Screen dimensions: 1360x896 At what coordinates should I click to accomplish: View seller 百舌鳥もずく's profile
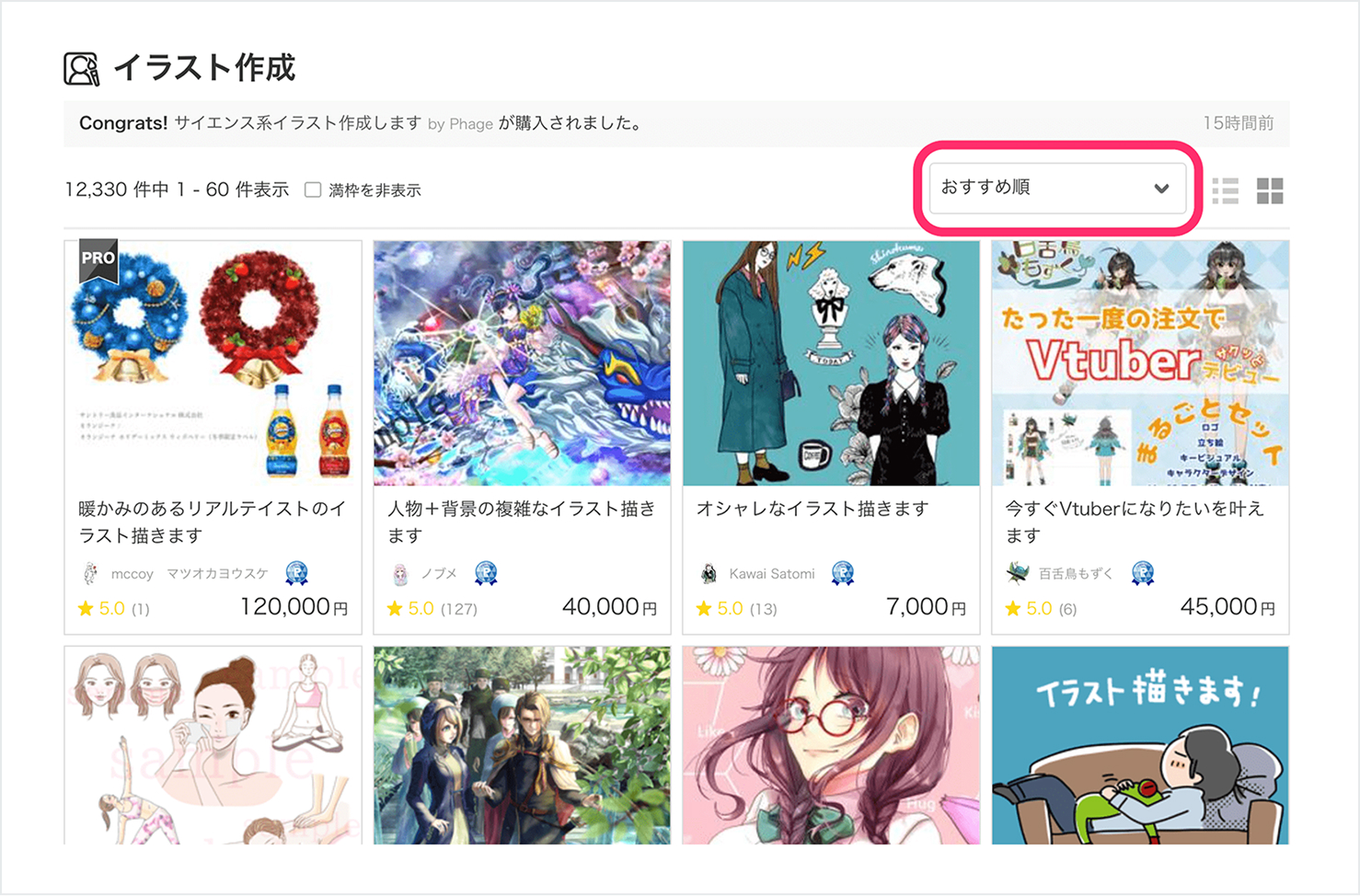coord(1075,574)
